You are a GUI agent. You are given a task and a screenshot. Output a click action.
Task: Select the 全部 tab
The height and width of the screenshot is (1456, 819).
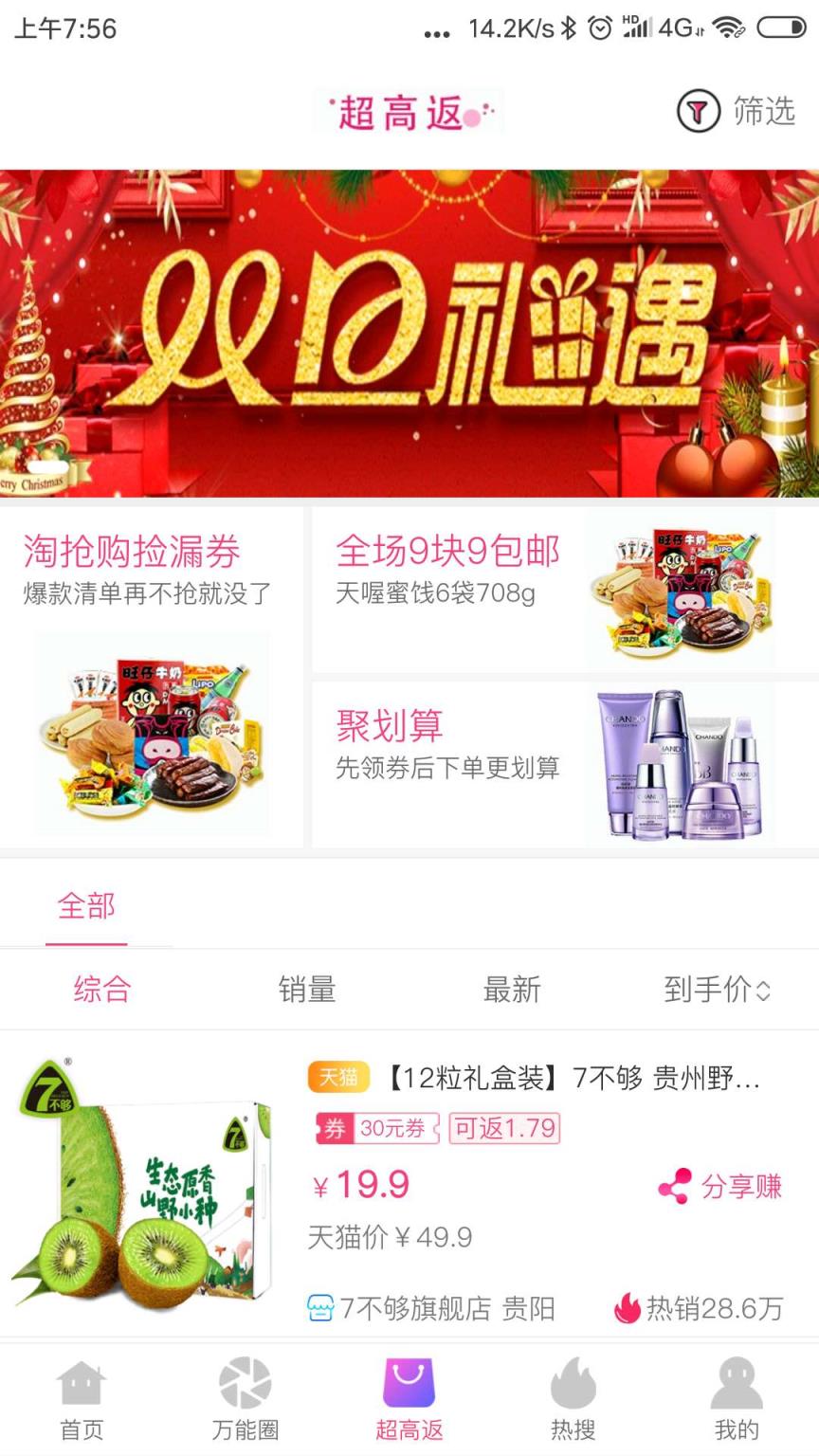(x=85, y=906)
